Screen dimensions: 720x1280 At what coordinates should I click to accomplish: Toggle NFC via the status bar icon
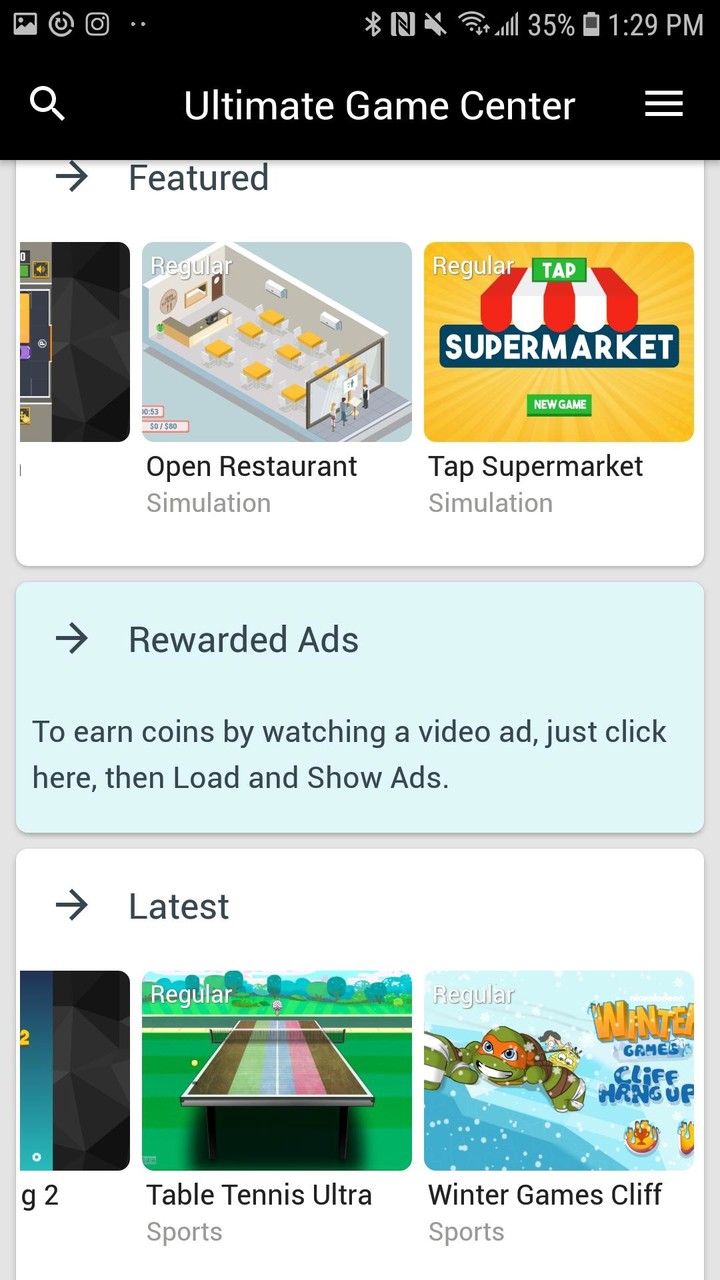click(404, 24)
